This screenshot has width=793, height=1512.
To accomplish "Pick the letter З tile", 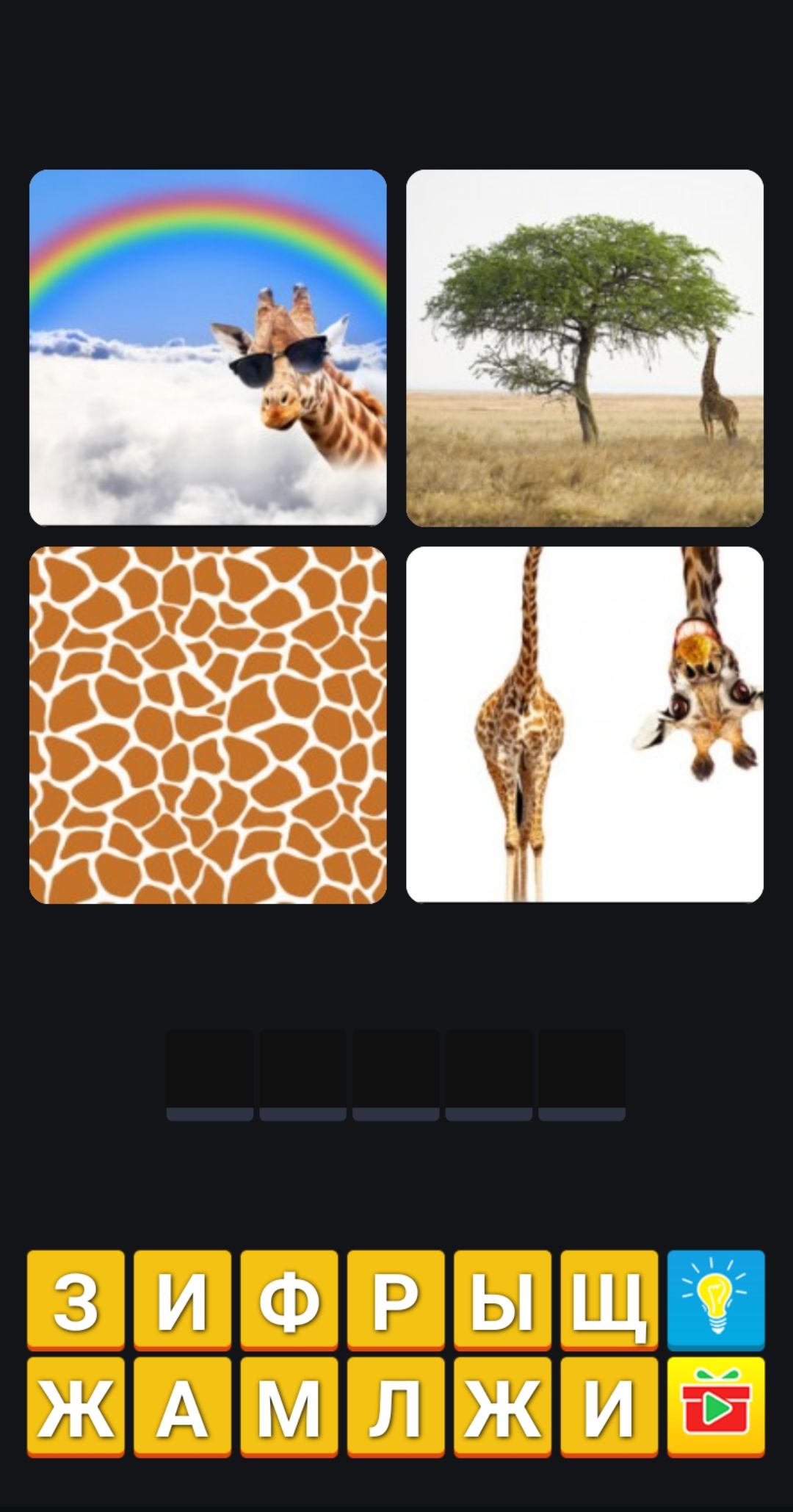I will pos(76,1298).
